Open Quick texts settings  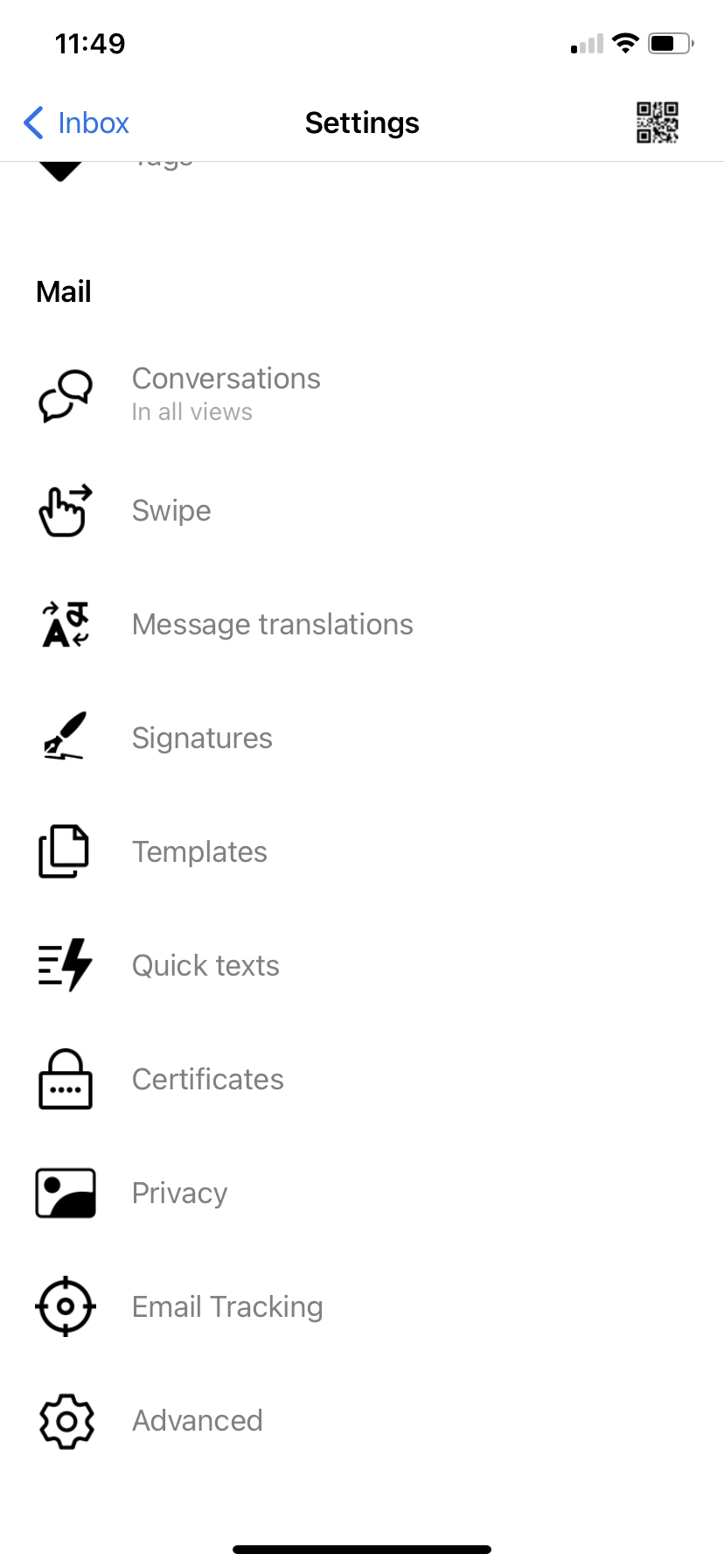[x=362, y=966]
